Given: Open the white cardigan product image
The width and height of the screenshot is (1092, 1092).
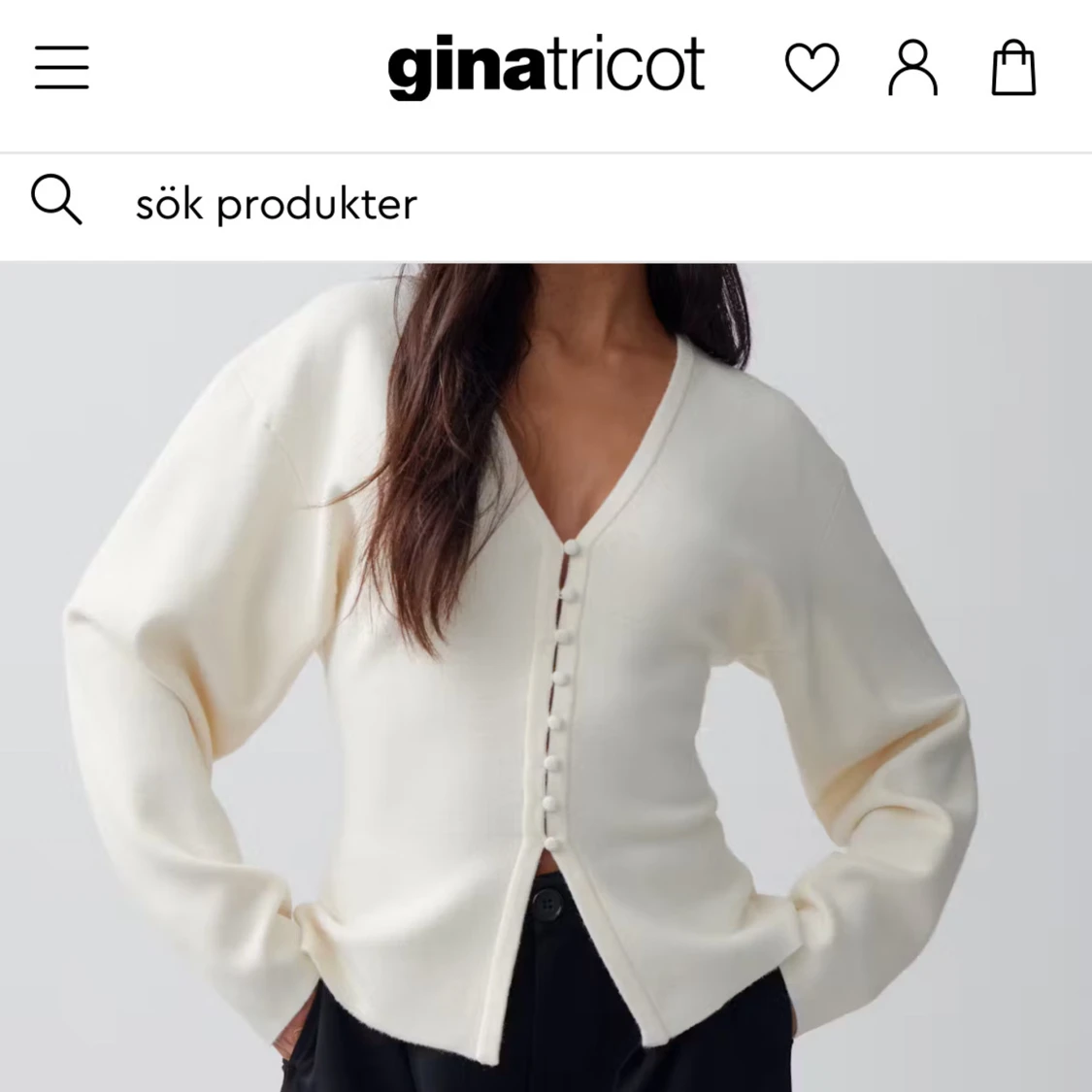Looking at the screenshot, I should point(546,677).
